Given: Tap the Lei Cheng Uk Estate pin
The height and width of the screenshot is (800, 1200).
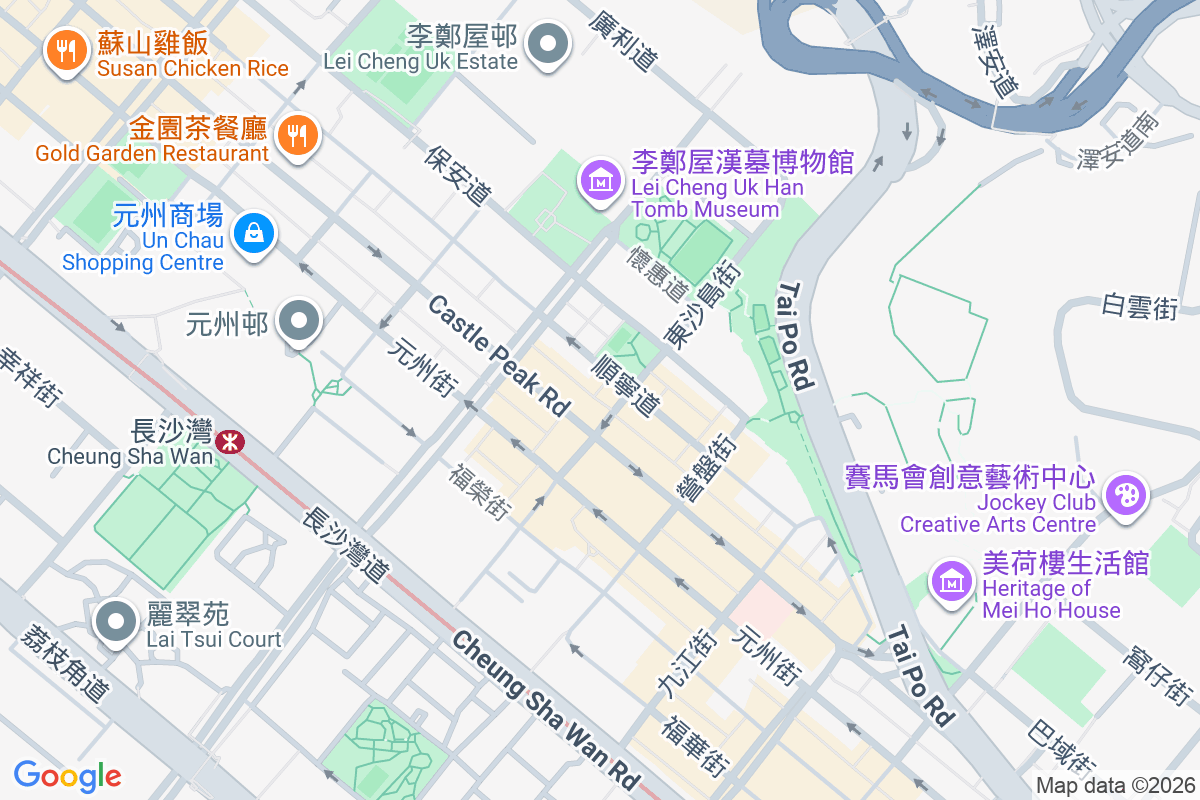Looking at the screenshot, I should point(547,43).
